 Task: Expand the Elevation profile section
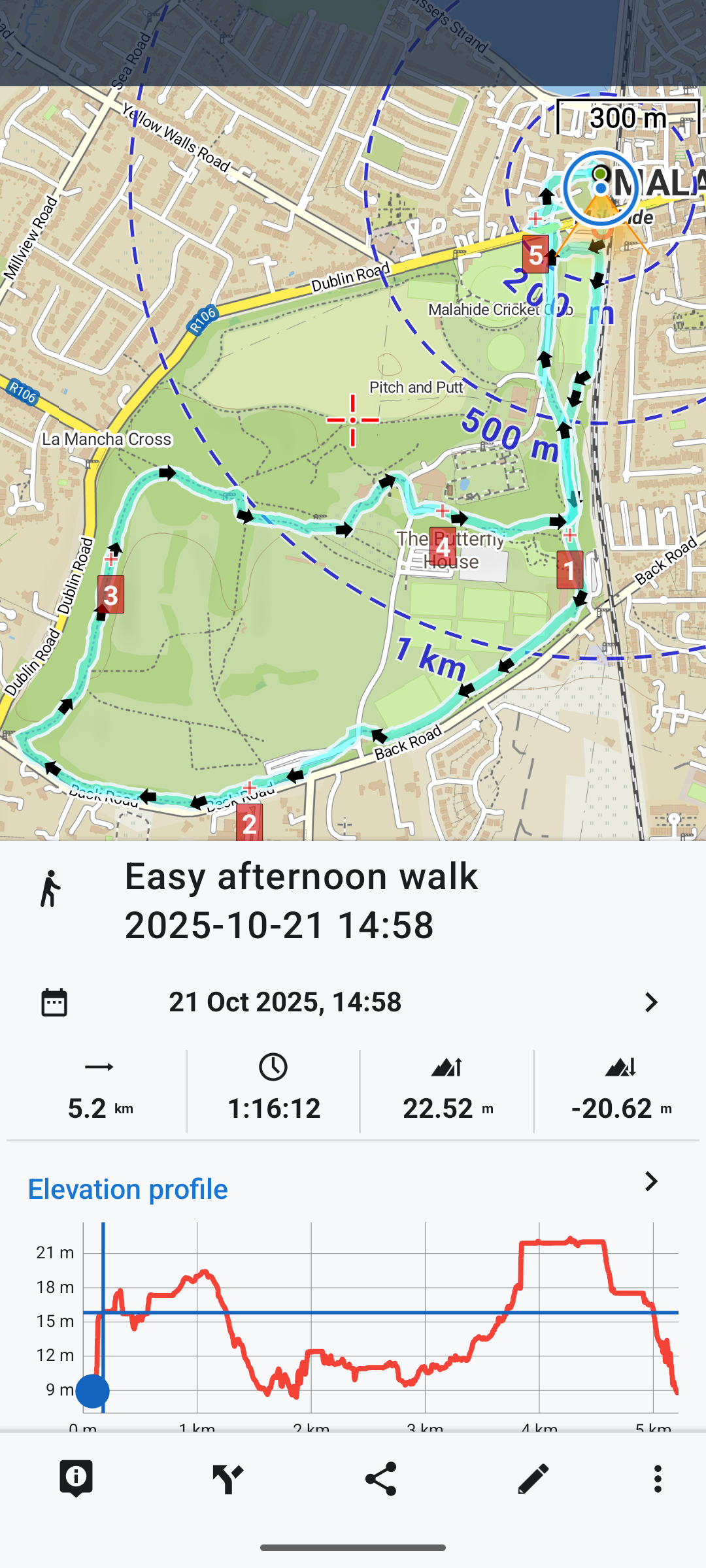(x=650, y=1182)
